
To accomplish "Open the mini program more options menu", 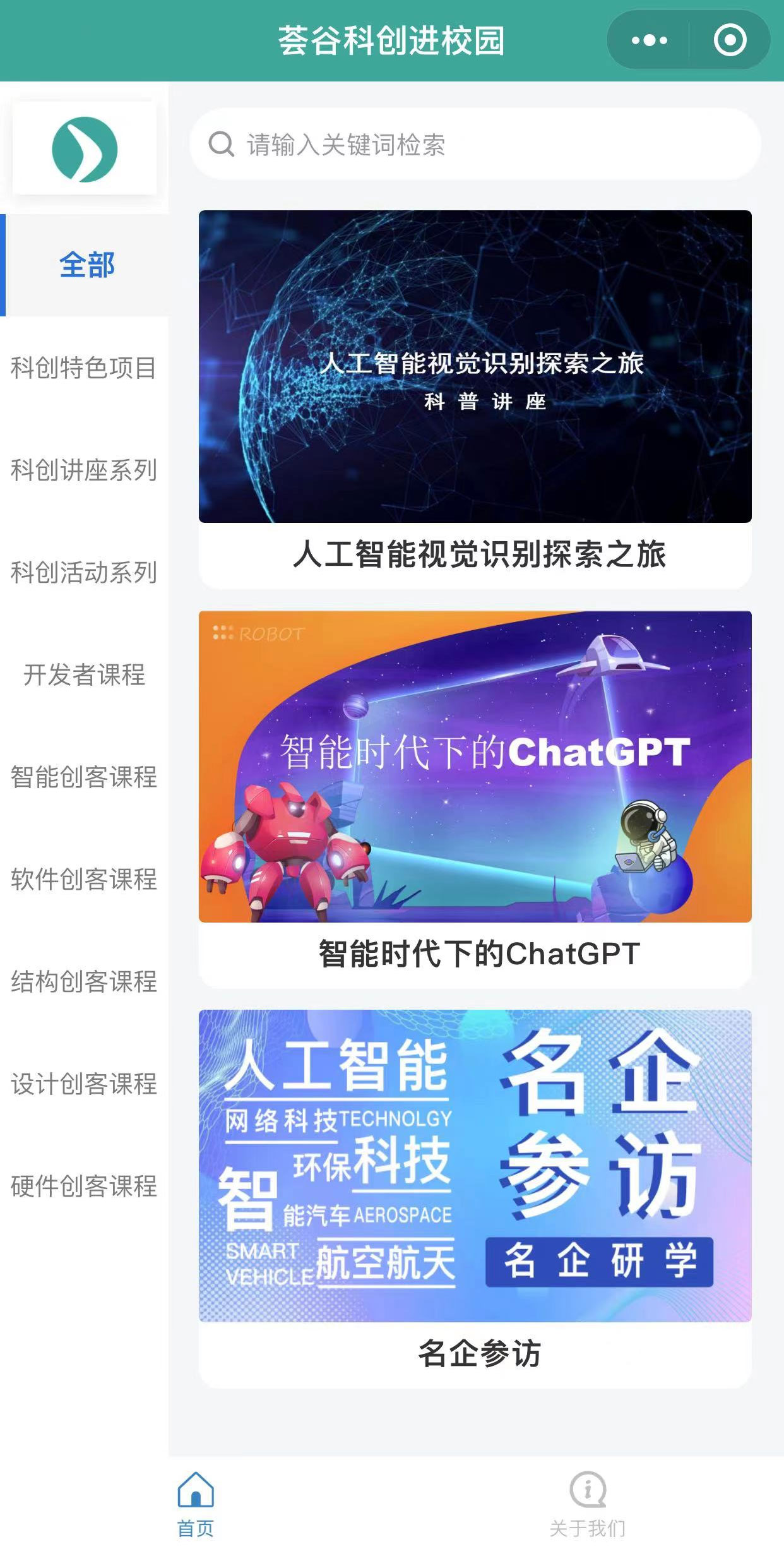I will pyautogui.click(x=649, y=40).
